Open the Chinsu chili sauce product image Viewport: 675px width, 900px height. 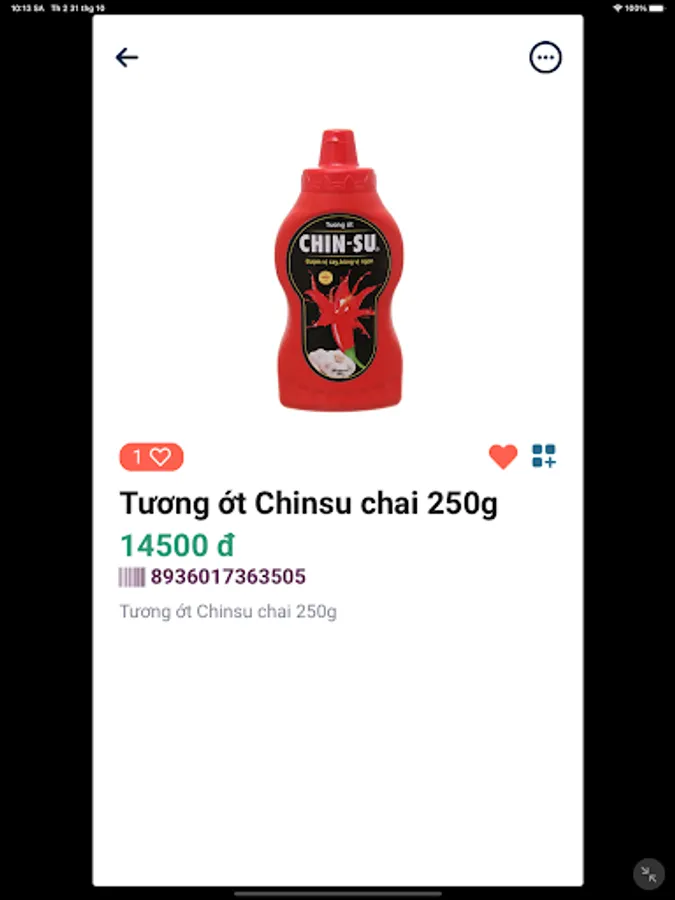(339, 270)
